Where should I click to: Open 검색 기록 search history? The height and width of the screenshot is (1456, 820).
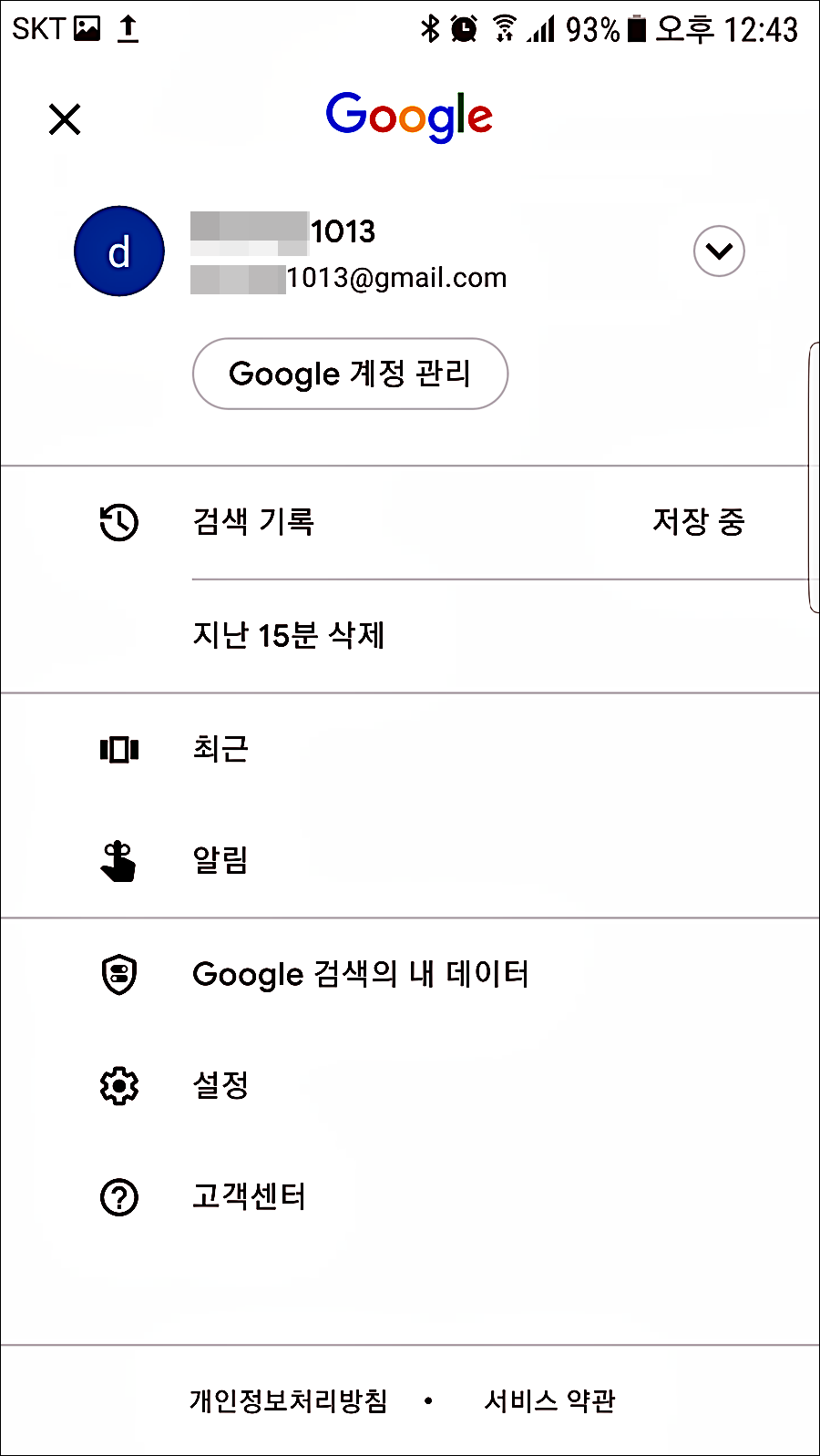tap(410, 522)
